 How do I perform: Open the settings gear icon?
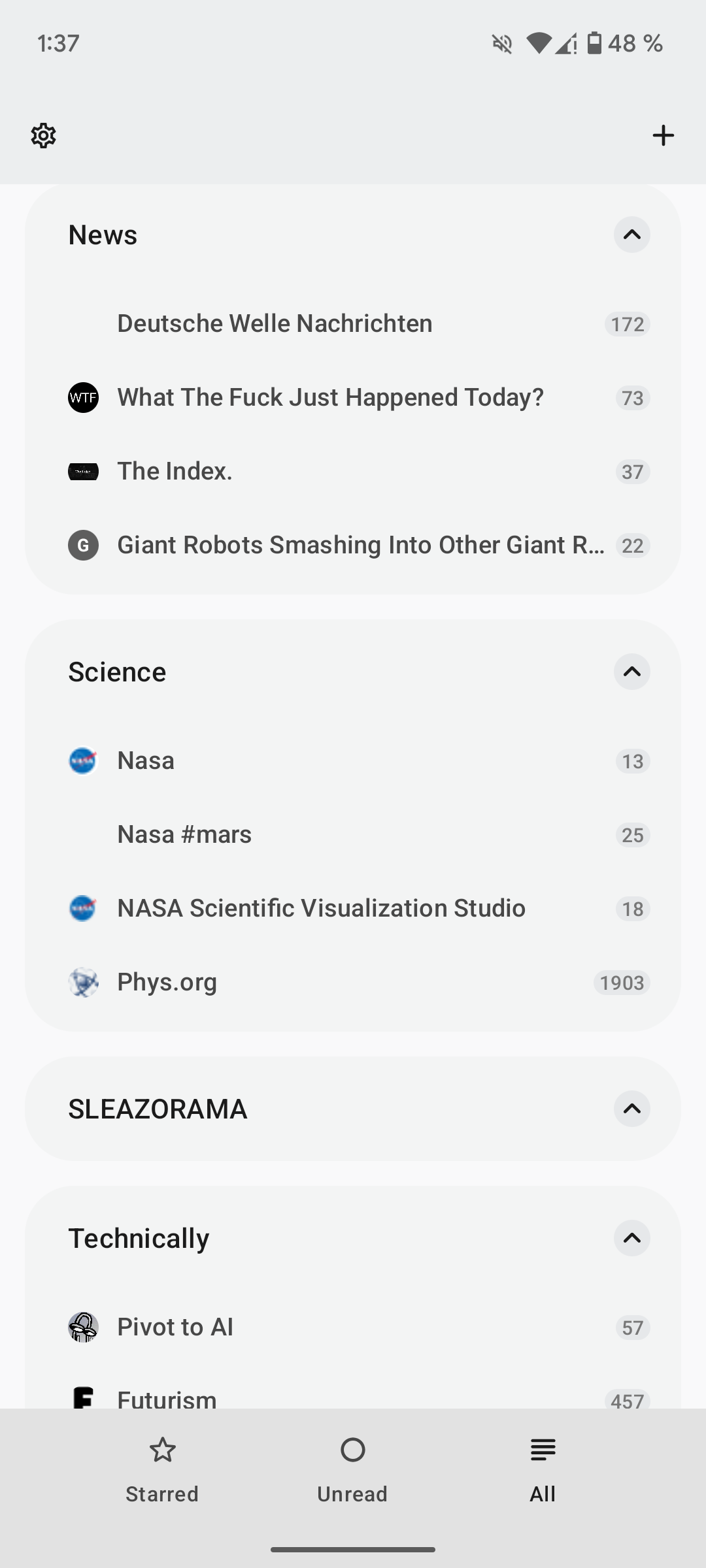click(43, 135)
